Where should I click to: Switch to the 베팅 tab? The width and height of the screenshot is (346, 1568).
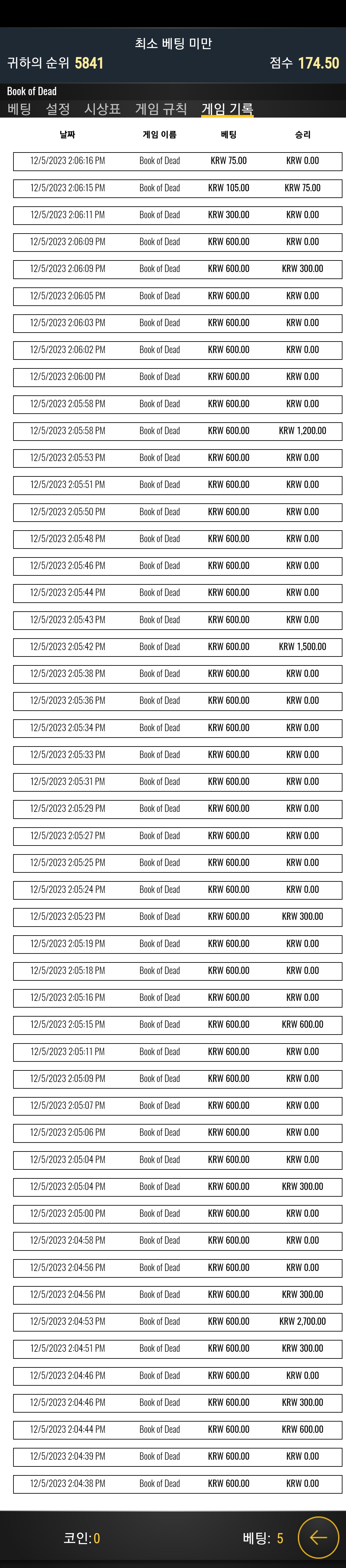pos(20,109)
